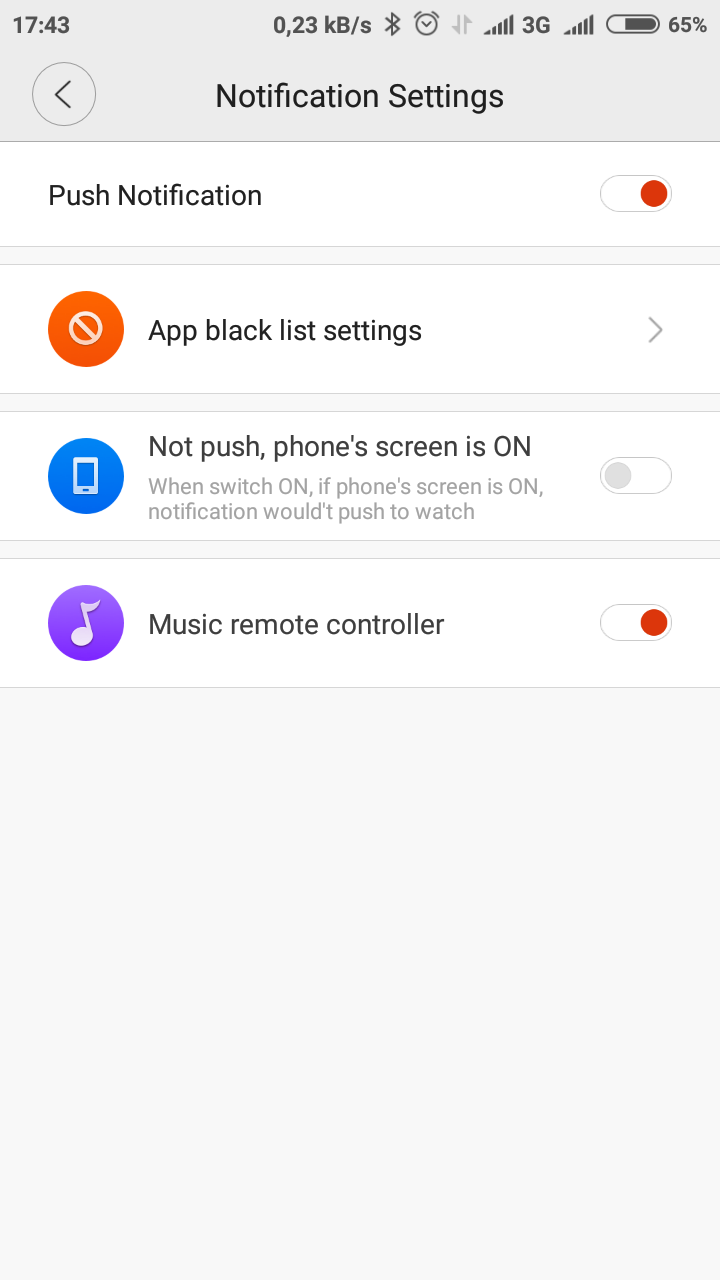This screenshot has width=720, height=1280.
Task: Disable the Music remote controller switch
Action: (x=635, y=623)
